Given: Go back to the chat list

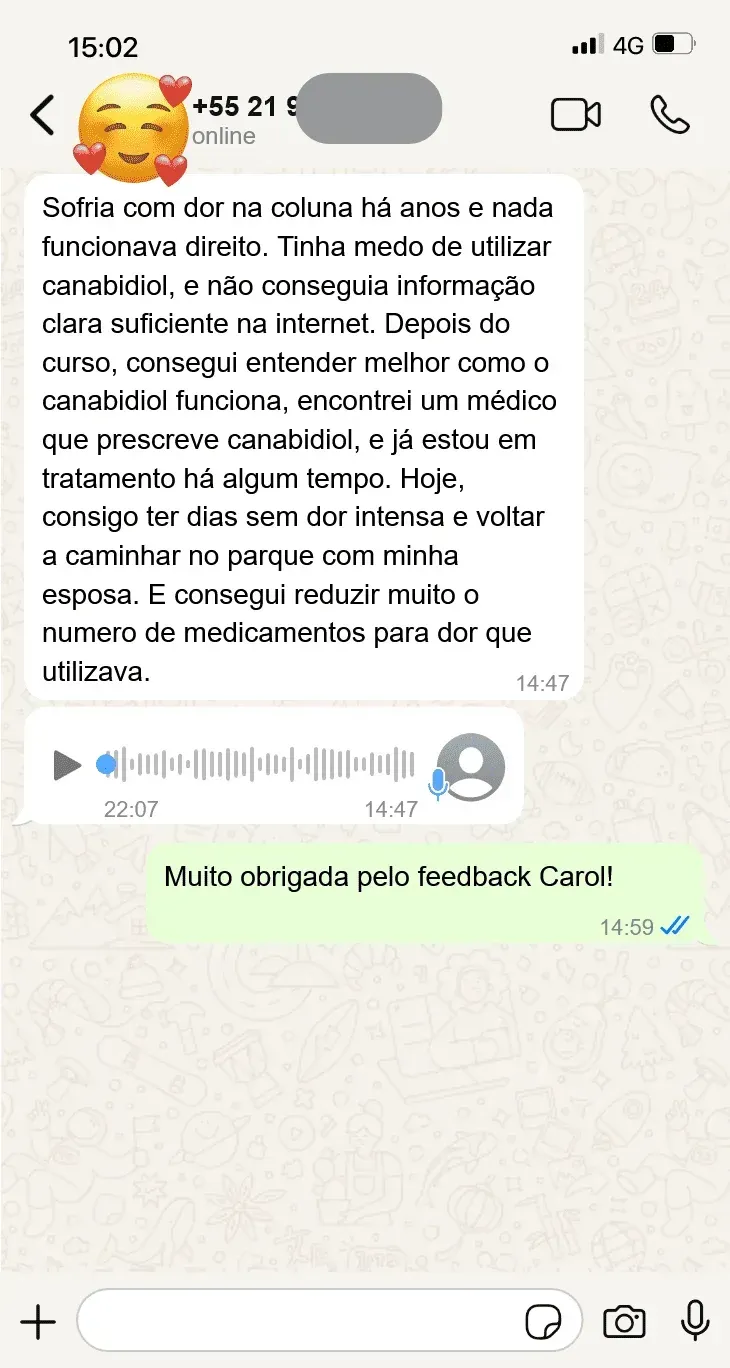Looking at the screenshot, I should click(x=42, y=115).
